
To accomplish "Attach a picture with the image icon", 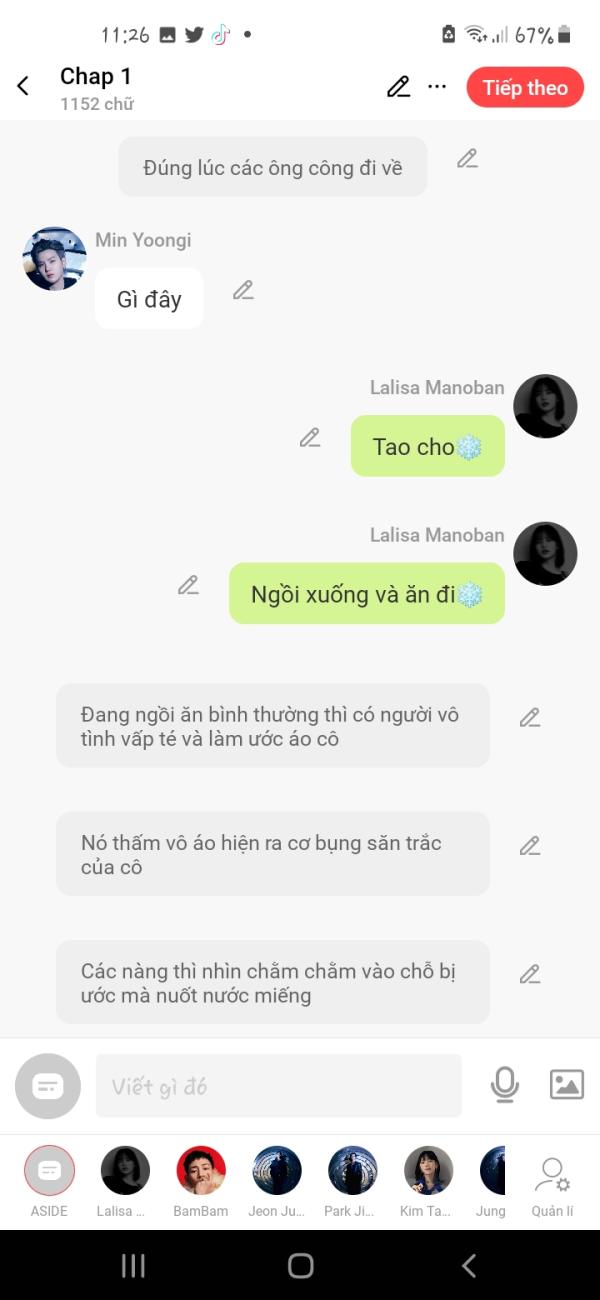I will 567,1085.
